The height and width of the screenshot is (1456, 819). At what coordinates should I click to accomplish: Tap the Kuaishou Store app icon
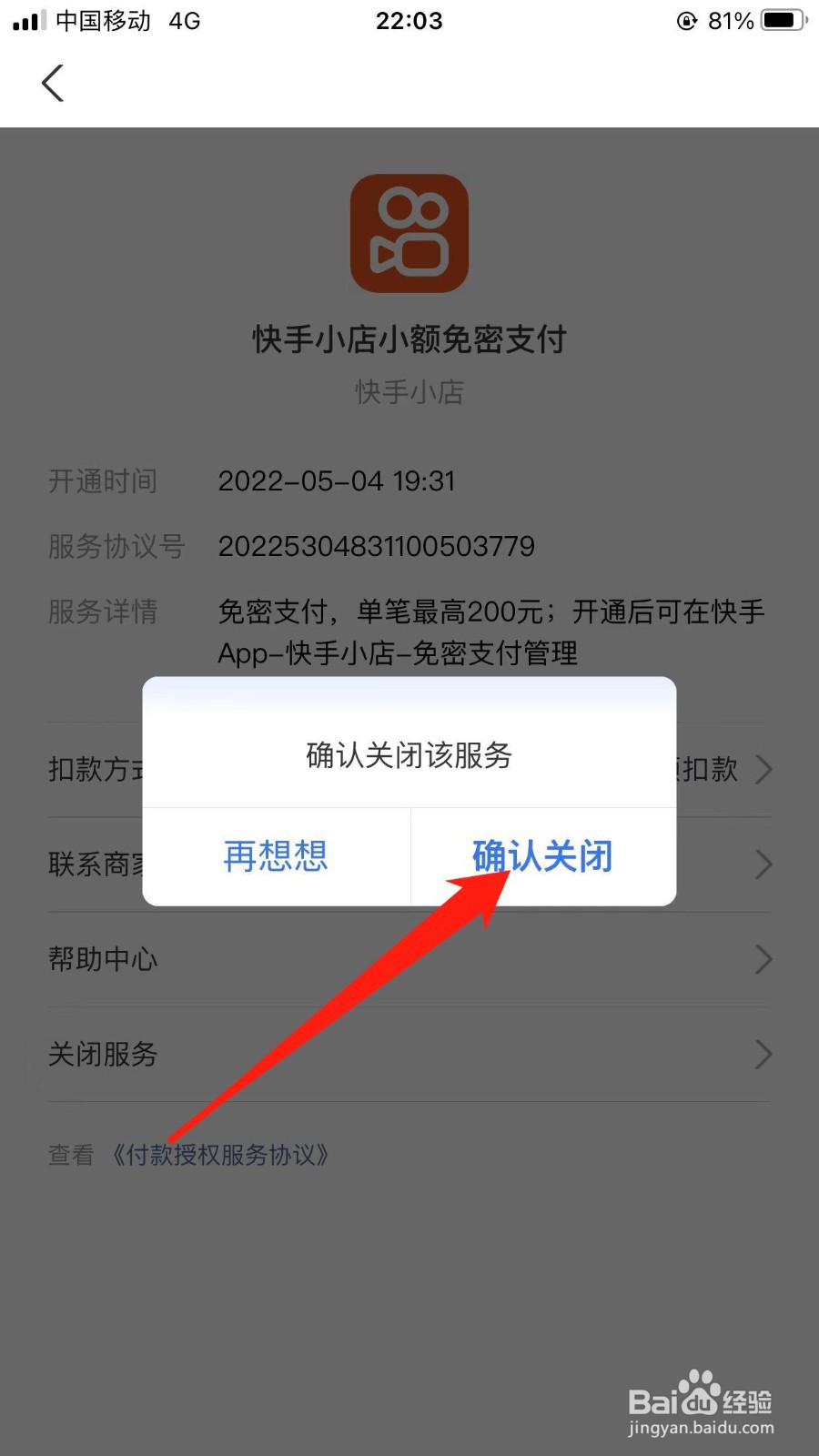click(409, 232)
